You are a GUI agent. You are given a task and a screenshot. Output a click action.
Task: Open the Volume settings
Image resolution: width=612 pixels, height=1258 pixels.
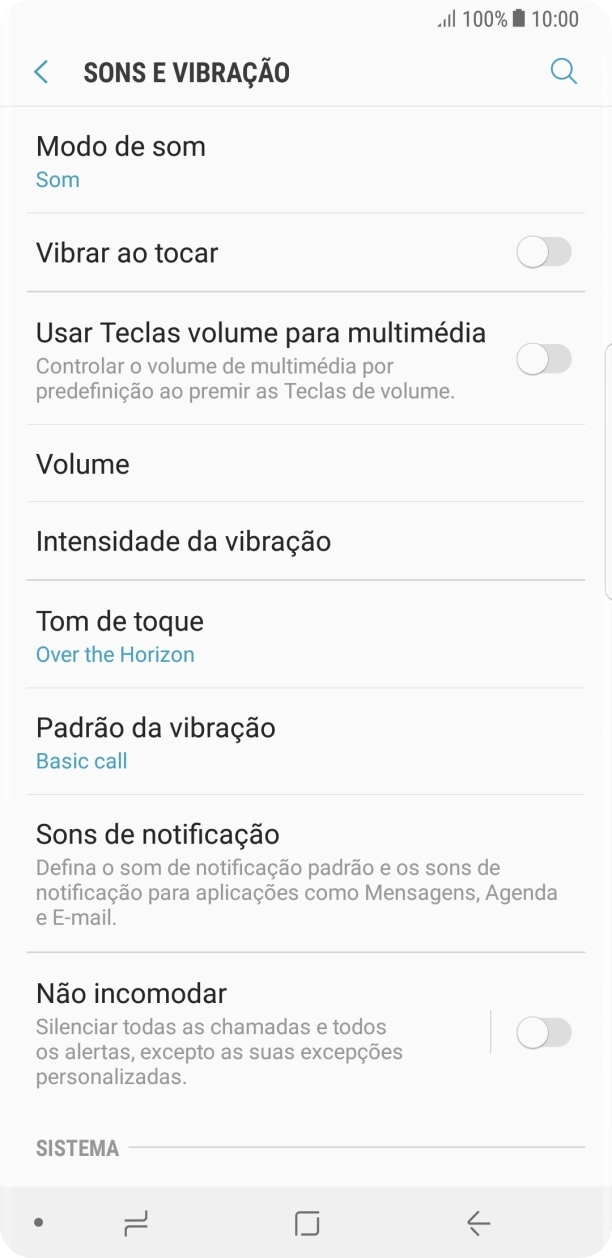tap(300, 464)
